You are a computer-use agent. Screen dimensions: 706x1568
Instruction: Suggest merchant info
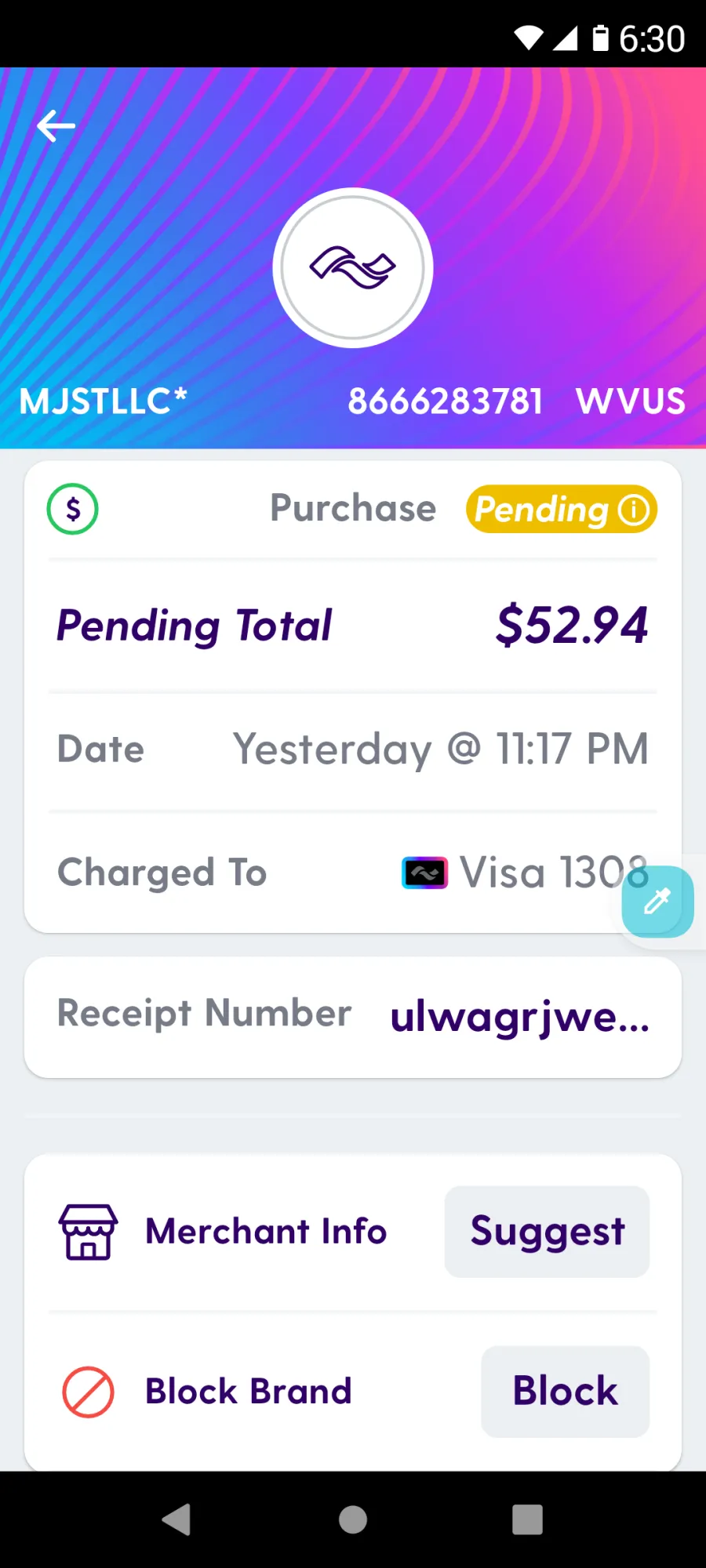(x=547, y=1232)
